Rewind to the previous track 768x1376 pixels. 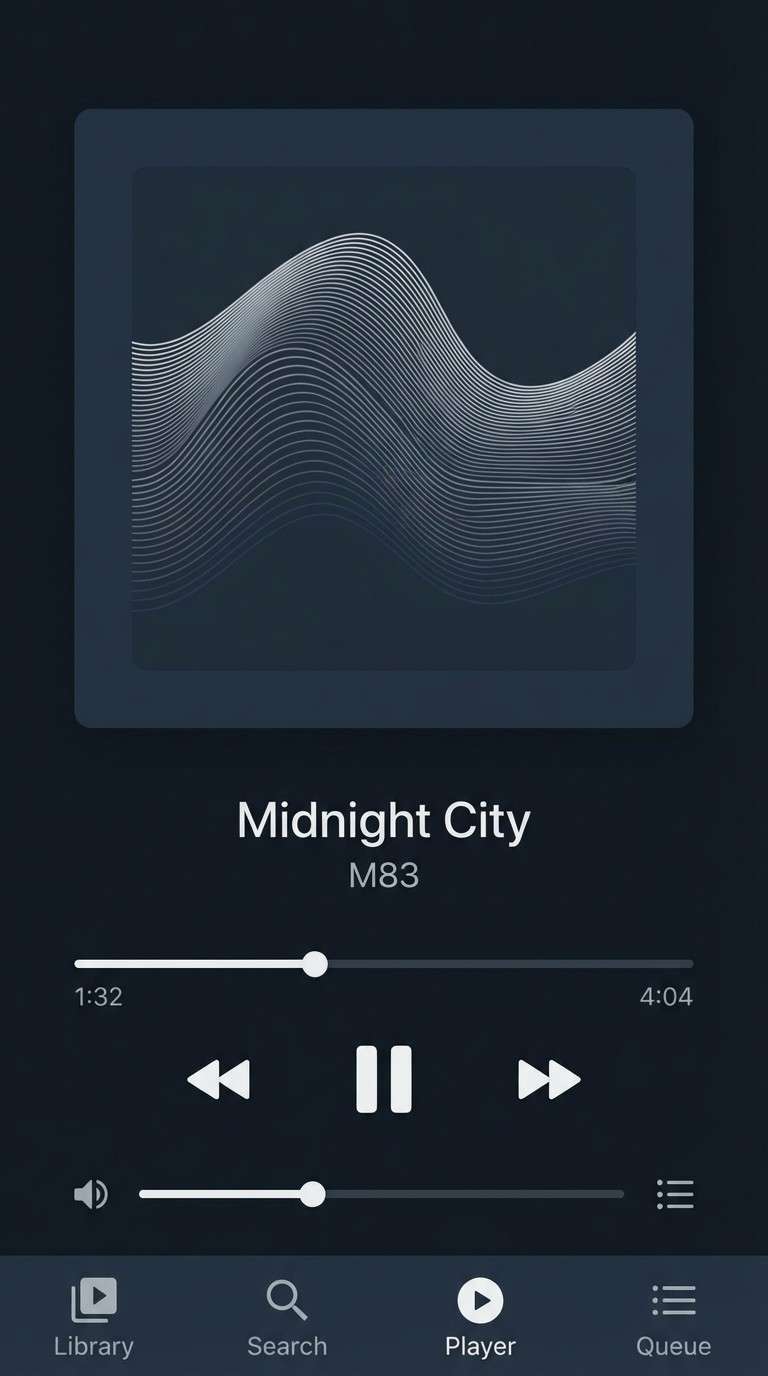220,1078
